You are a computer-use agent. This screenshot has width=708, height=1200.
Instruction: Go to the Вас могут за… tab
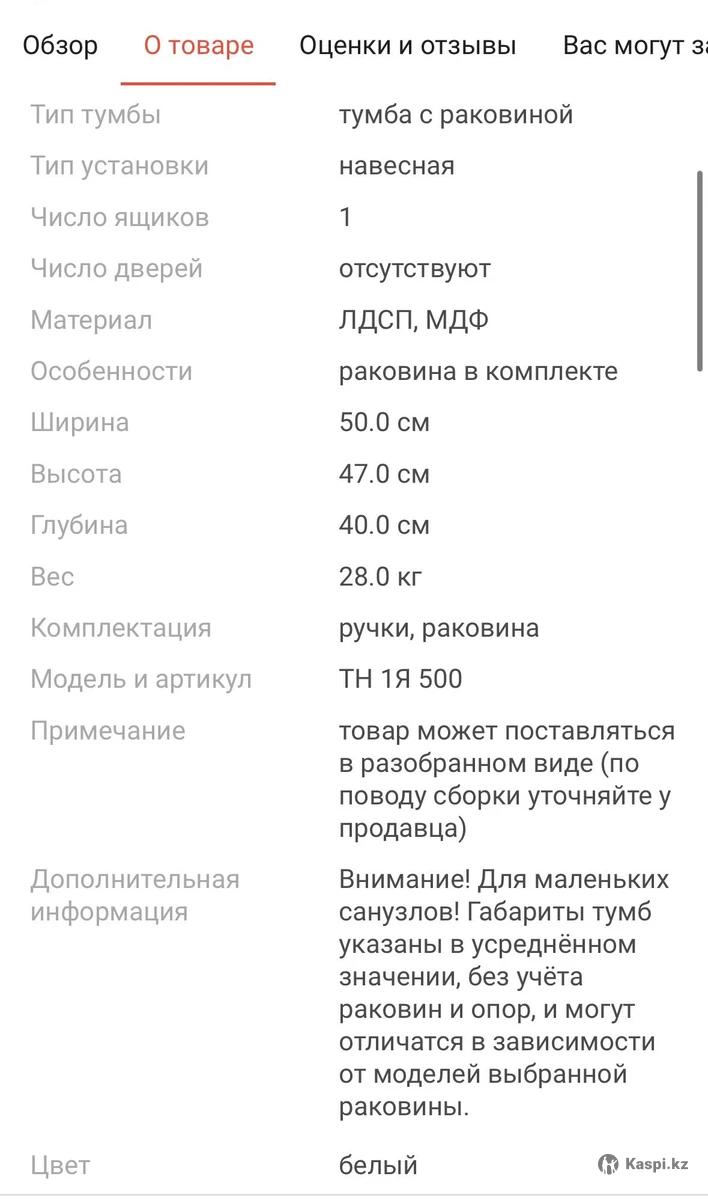click(635, 46)
